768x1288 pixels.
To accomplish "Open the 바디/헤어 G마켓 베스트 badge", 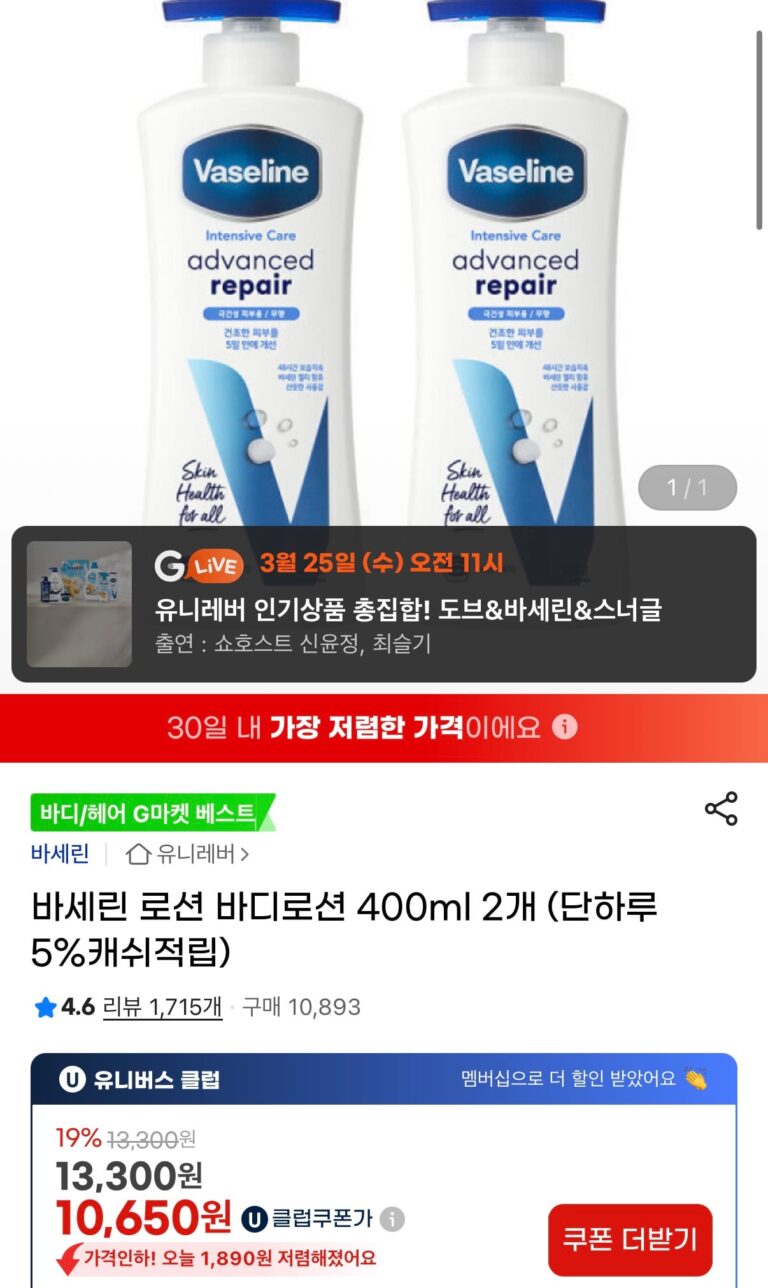I will coord(150,812).
